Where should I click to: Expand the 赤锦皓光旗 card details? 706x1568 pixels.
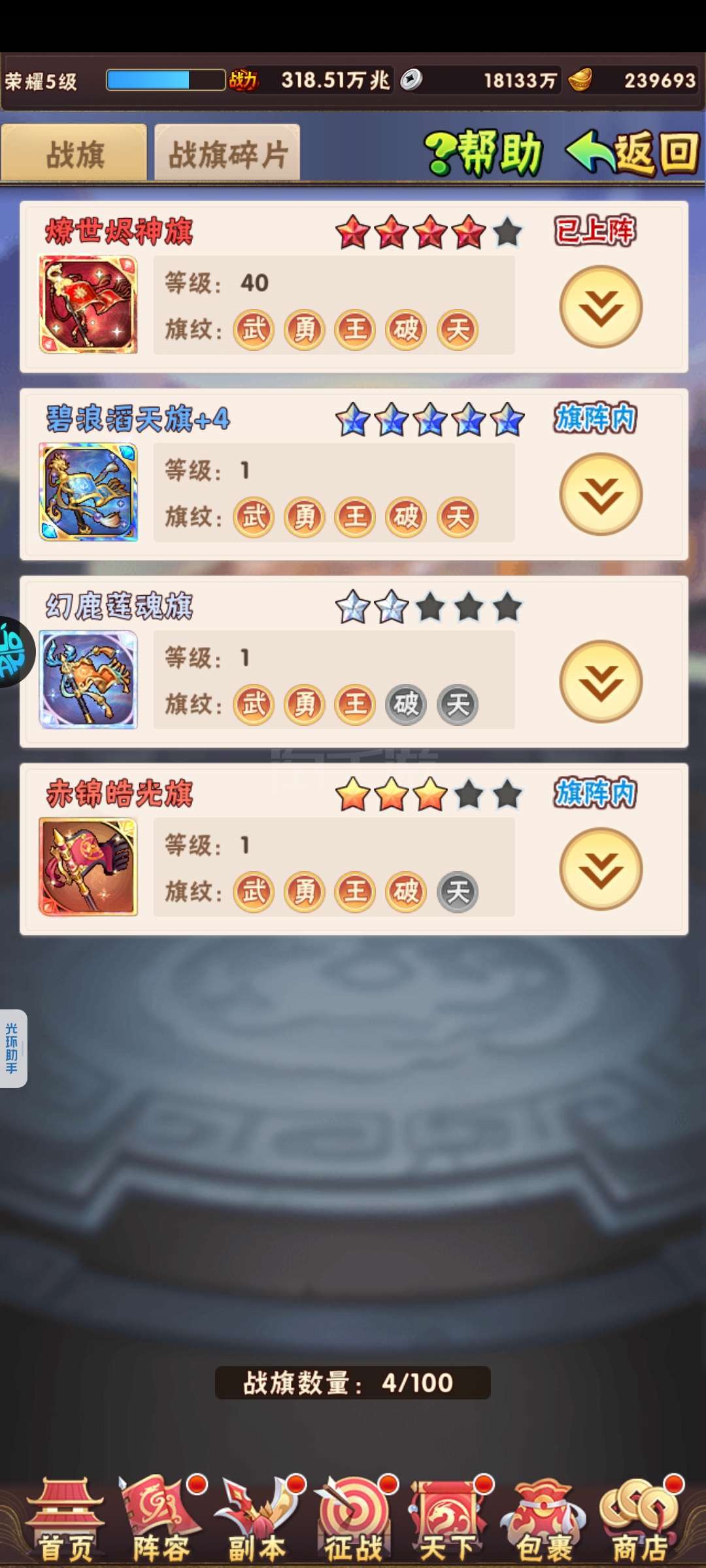[601, 869]
